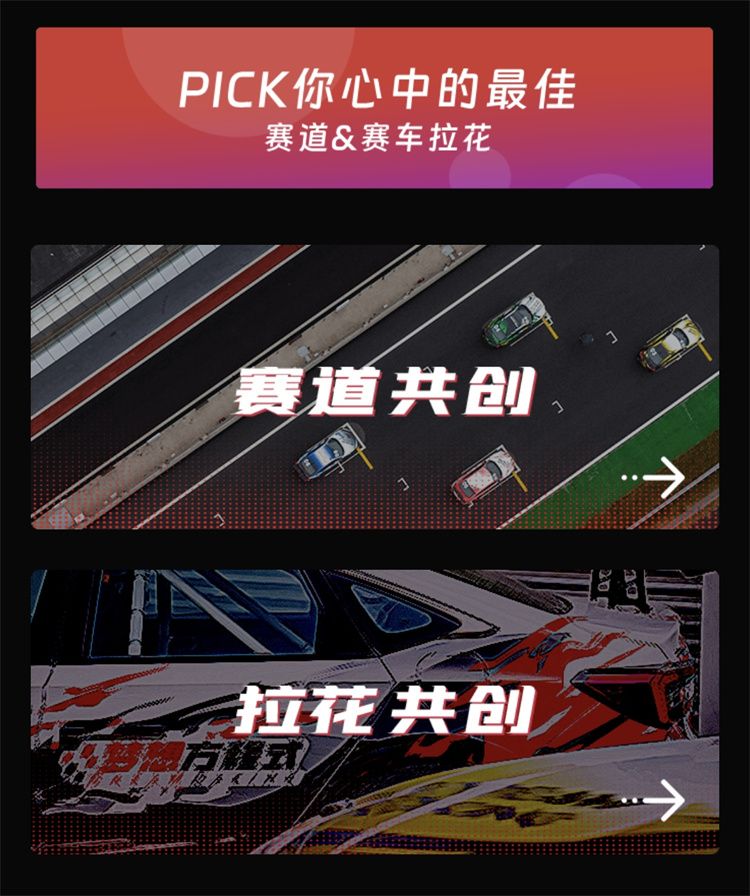Screen dimensions: 750x896
Task: Open the 赛道共创 track co-creation card
Action: pyautogui.click(x=375, y=388)
